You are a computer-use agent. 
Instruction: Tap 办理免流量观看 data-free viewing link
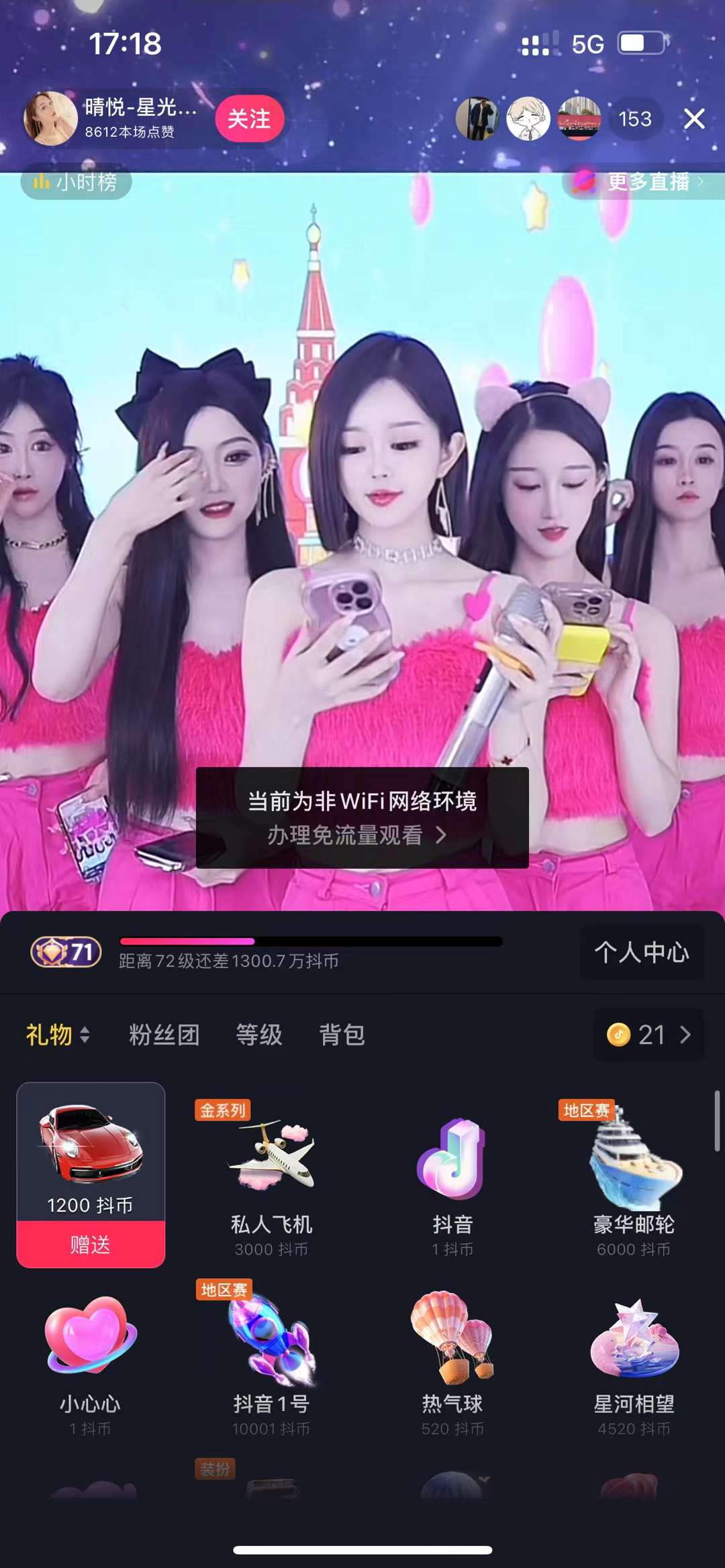click(x=356, y=835)
